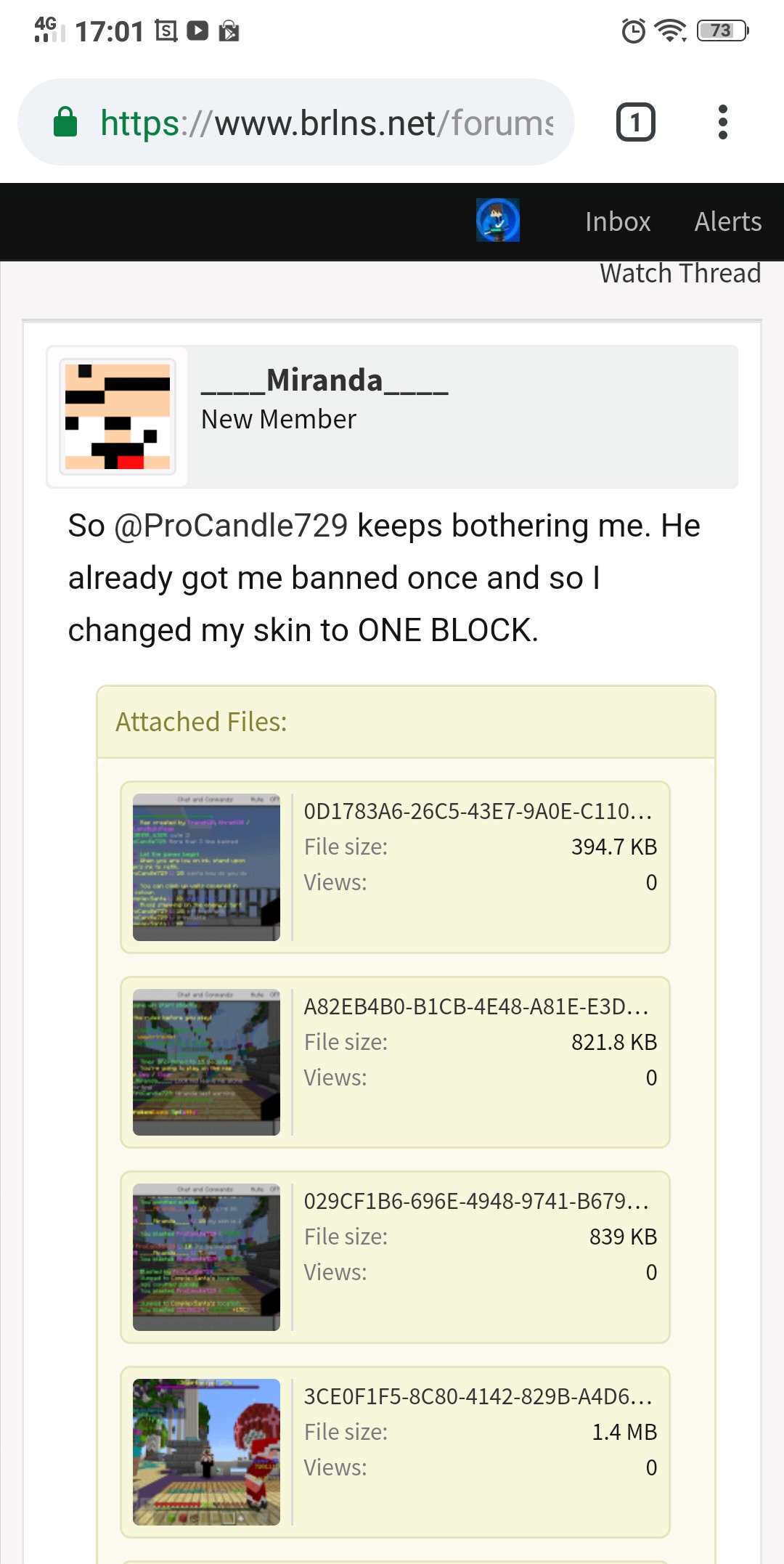
Task: View attachment 029CF1B6-696E image
Action: (x=206, y=1258)
